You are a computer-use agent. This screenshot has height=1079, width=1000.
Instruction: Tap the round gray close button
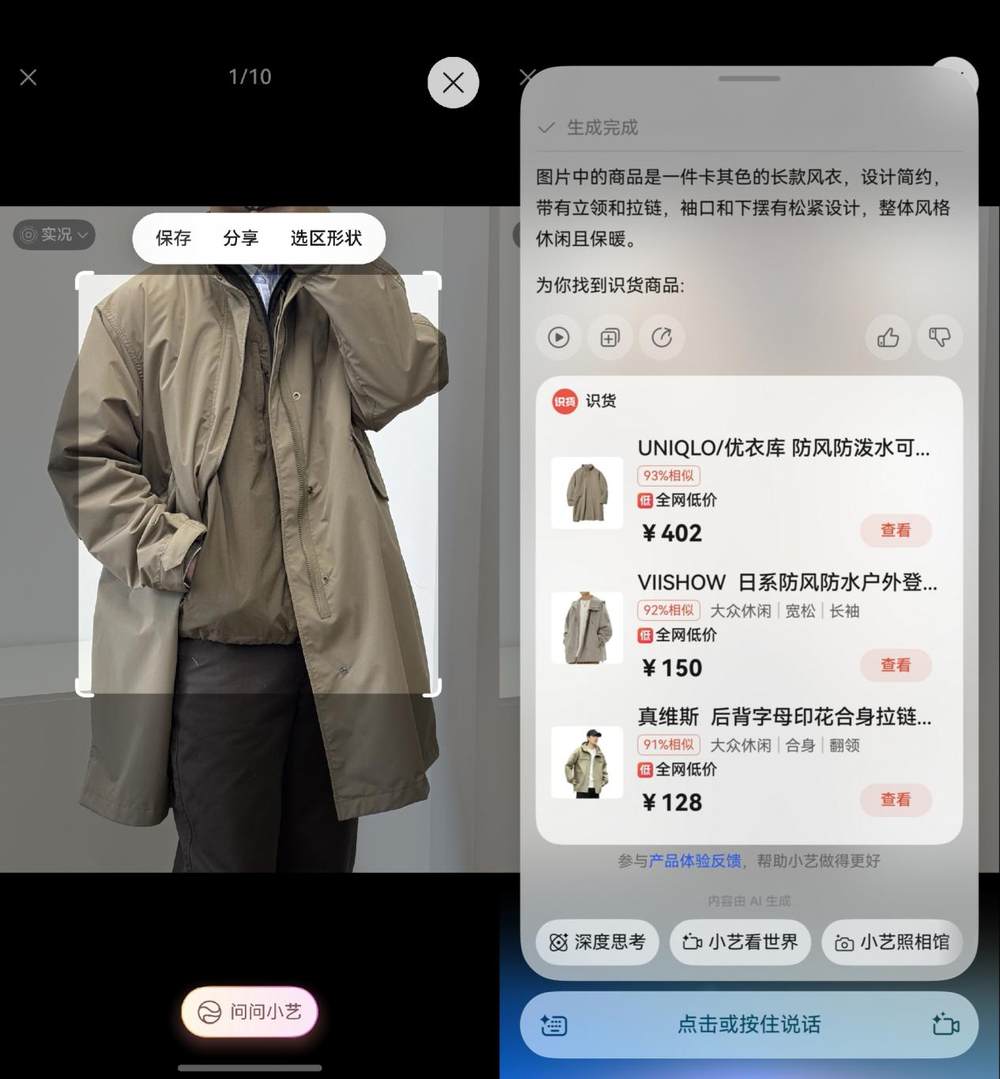click(x=453, y=83)
